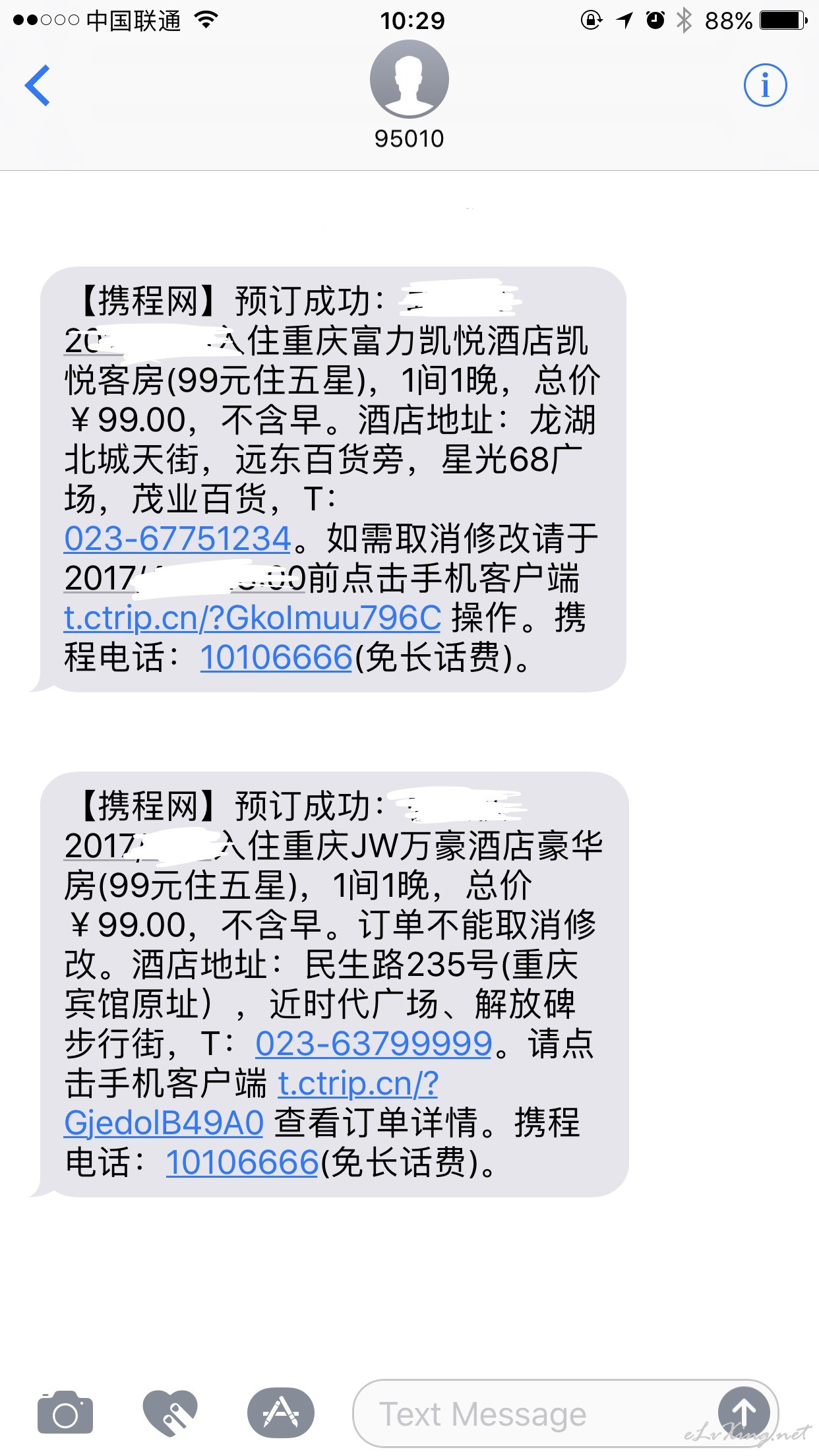Open the camera to attach a photo
This screenshot has height=1456, width=819.
pyautogui.click(x=65, y=1412)
